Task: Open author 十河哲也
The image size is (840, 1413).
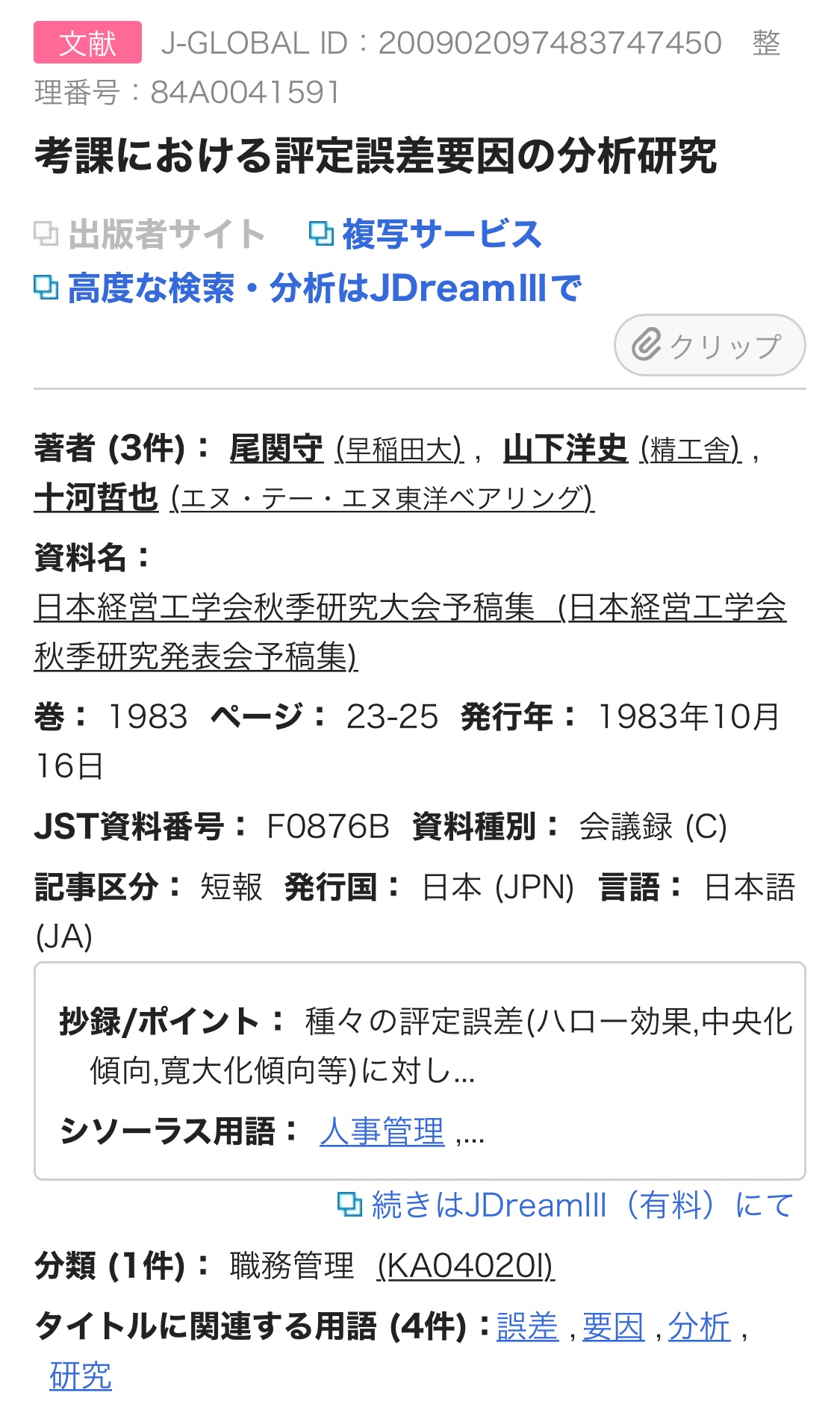Action: [x=96, y=497]
